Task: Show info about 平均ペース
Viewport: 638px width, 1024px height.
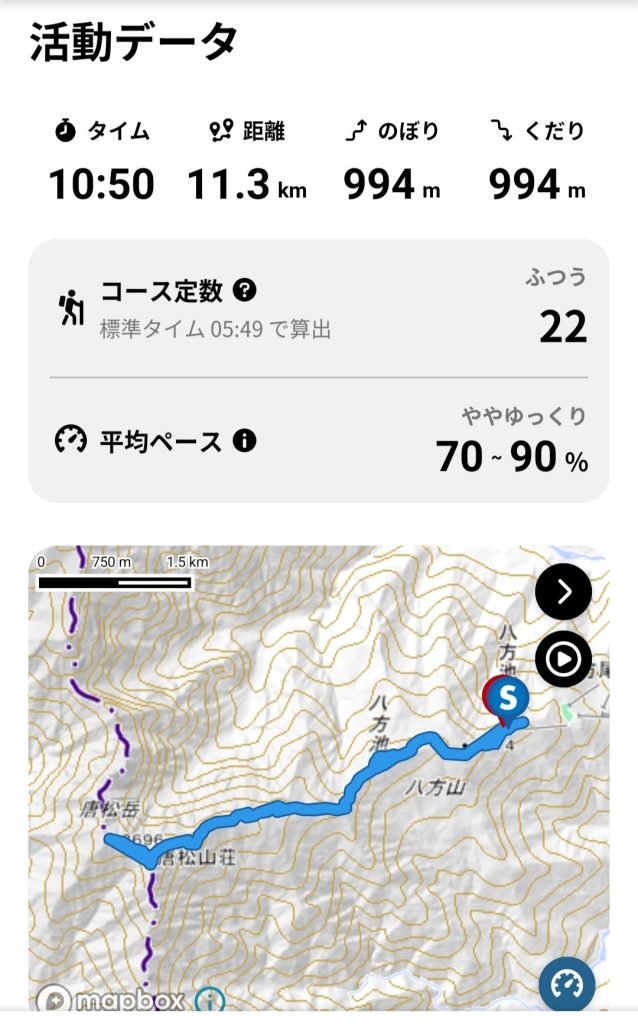Action: coord(245,440)
